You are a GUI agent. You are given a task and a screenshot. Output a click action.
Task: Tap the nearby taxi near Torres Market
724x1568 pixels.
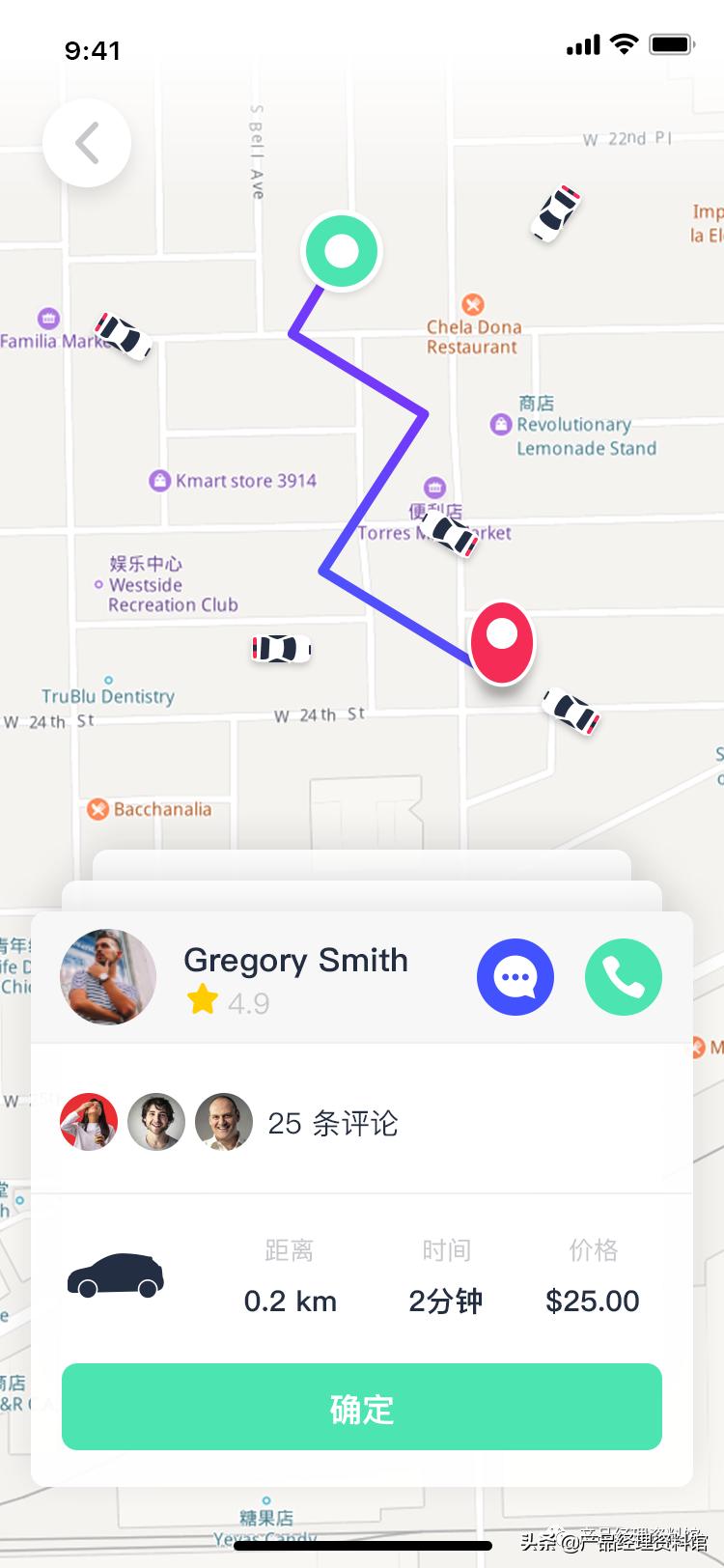(449, 537)
